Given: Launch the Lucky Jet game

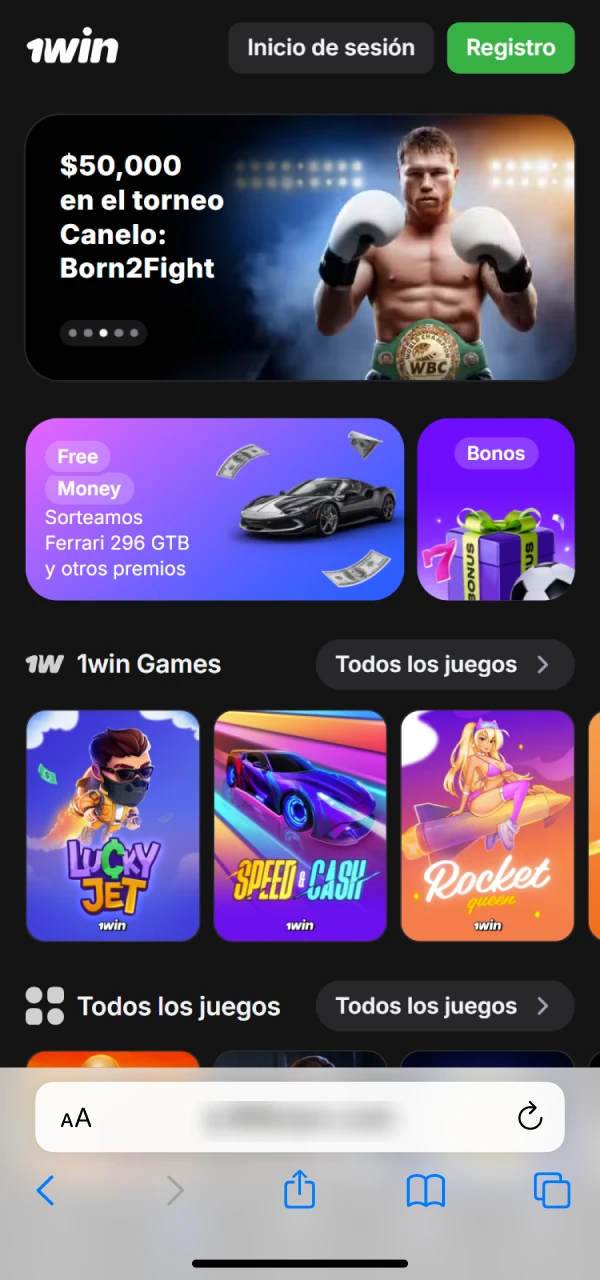Looking at the screenshot, I should point(113,825).
